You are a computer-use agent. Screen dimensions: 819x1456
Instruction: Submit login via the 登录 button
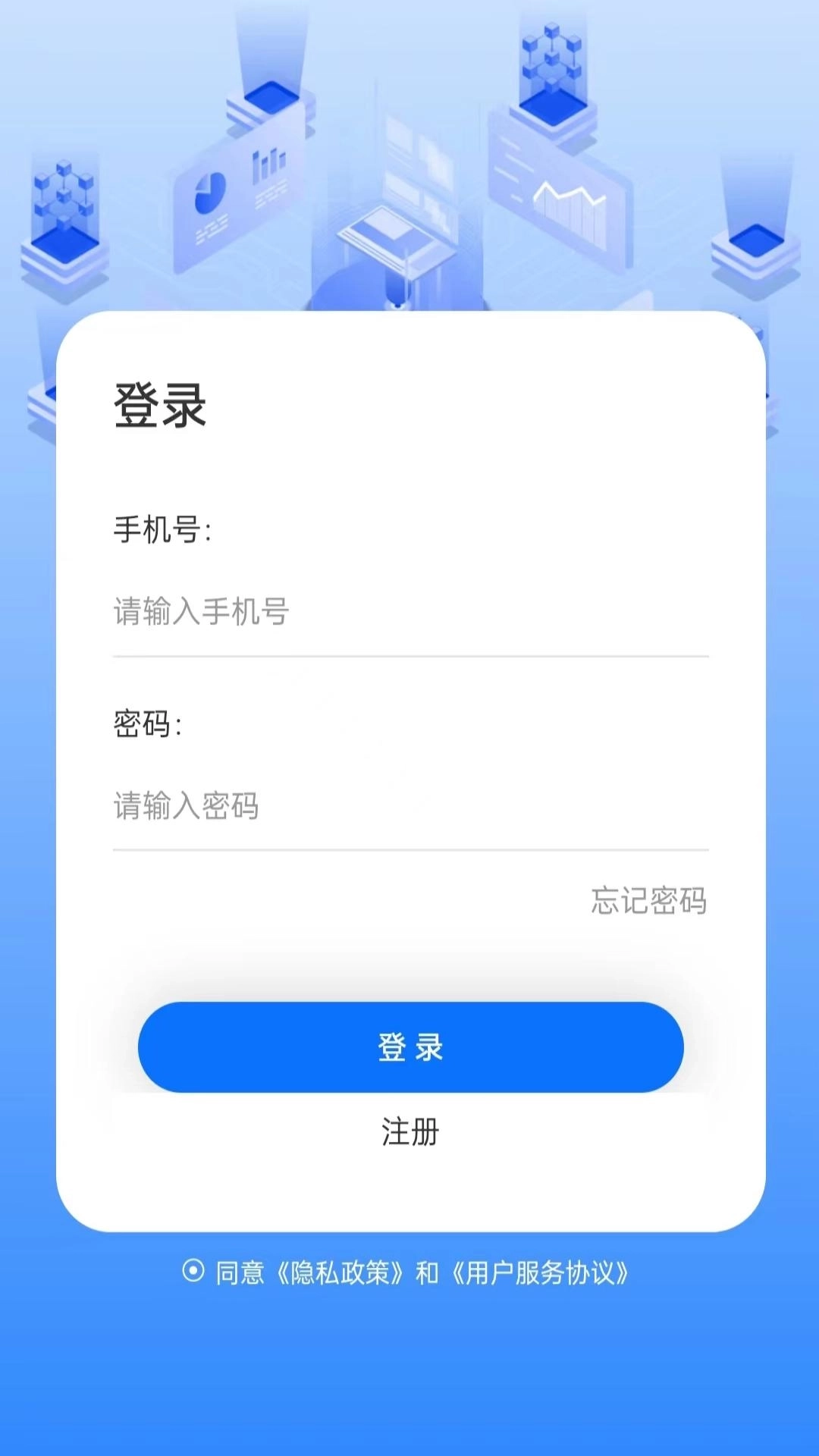click(409, 1047)
